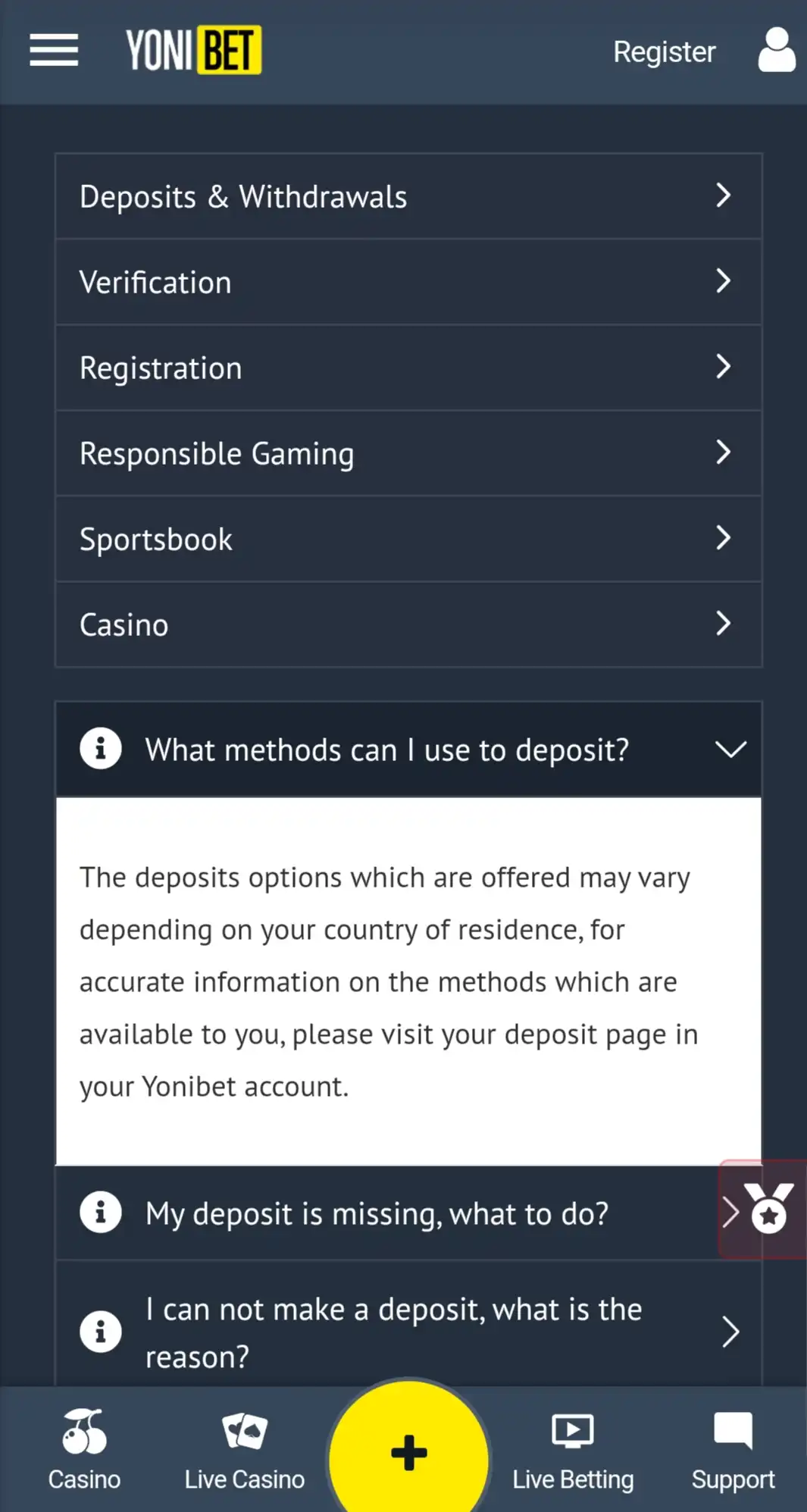Viewport: 807px width, 1512px height.
Task: Open the Sportsbook category
Action: pyautogui.click(x=408, y=540)
